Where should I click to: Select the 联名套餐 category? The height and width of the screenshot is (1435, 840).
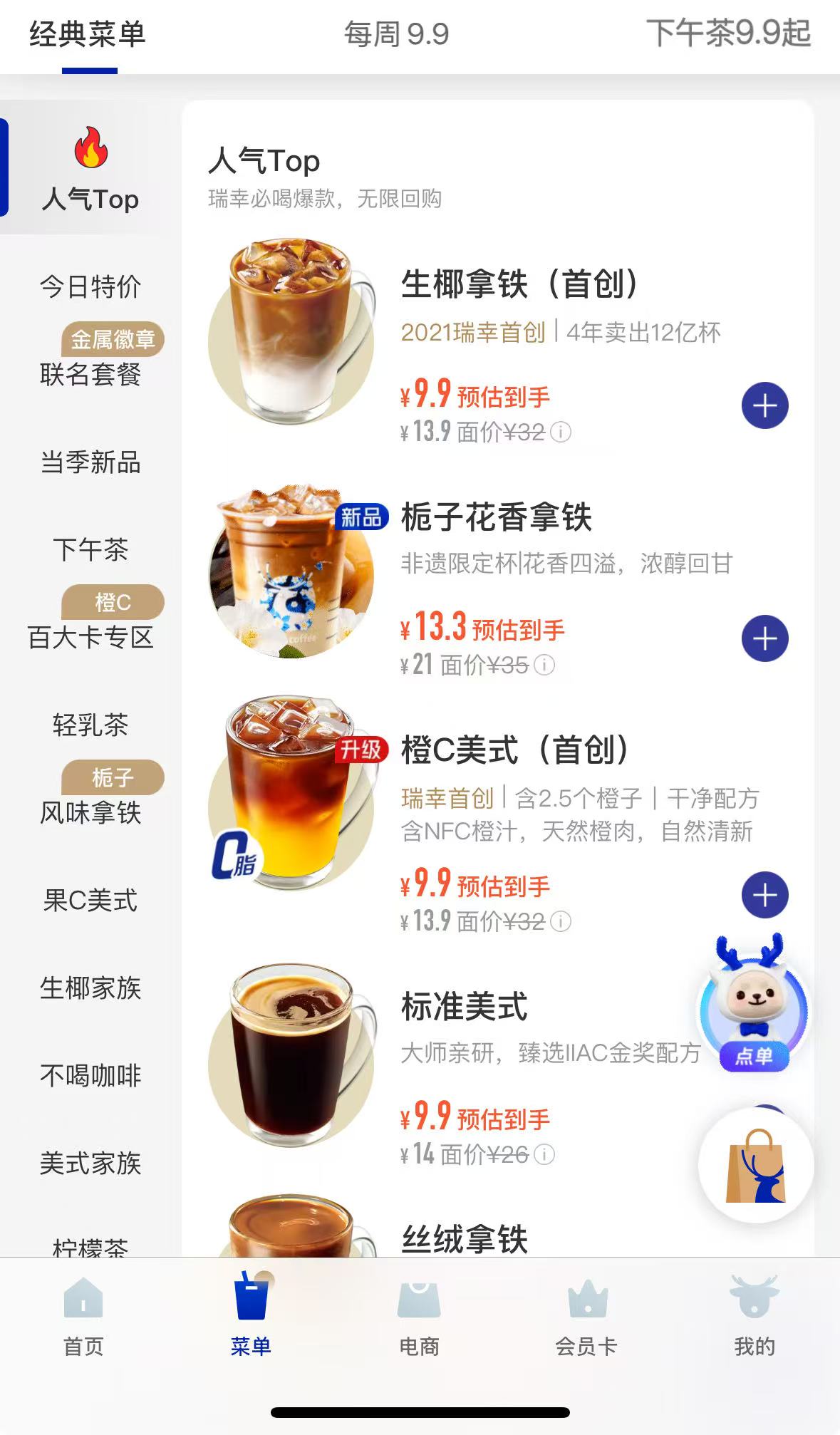pyautogui.click(x=90, y=373)
